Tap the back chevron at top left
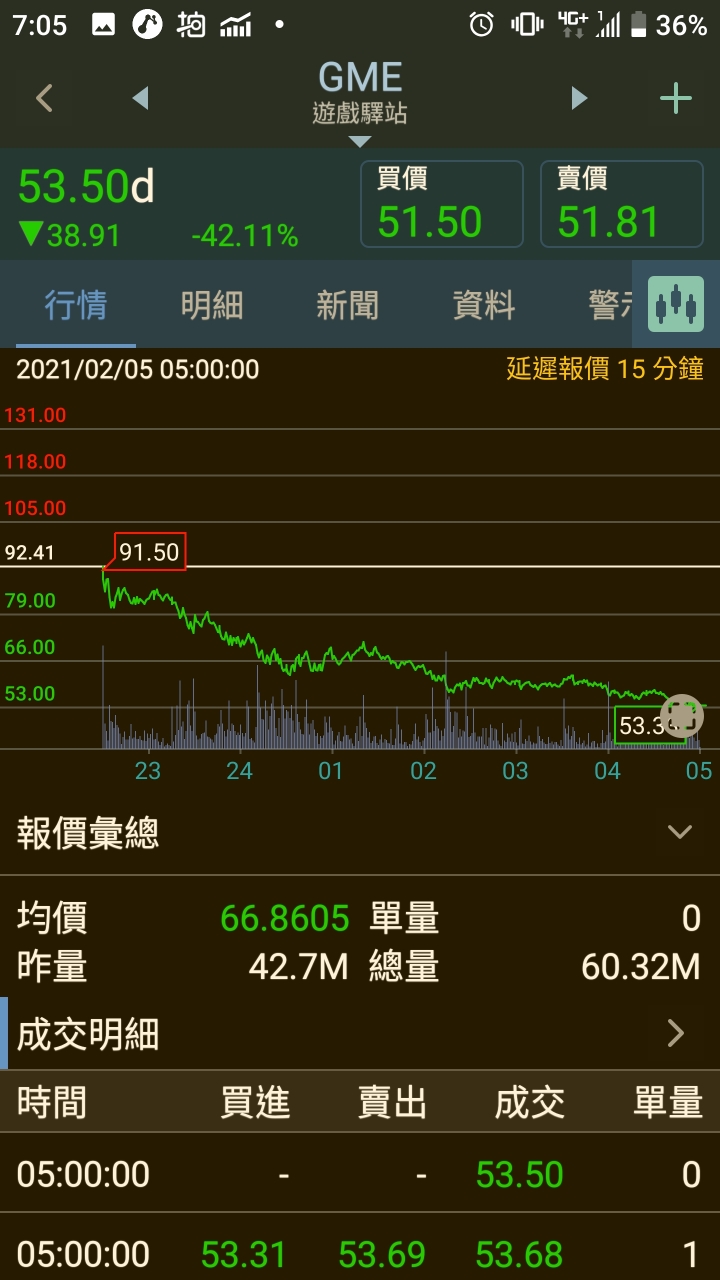The image size is (720, 1280). 44,98
